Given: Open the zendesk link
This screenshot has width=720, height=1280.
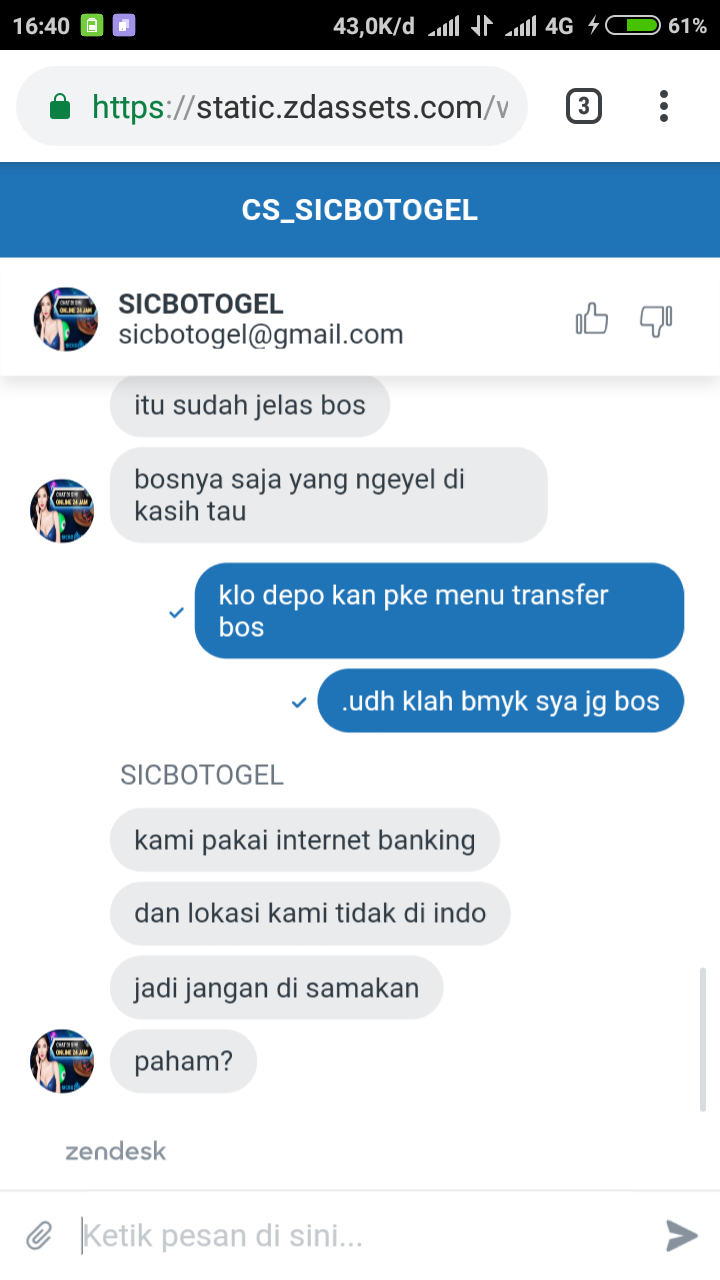Looking at the screenshot, I should coord(116,1151).
